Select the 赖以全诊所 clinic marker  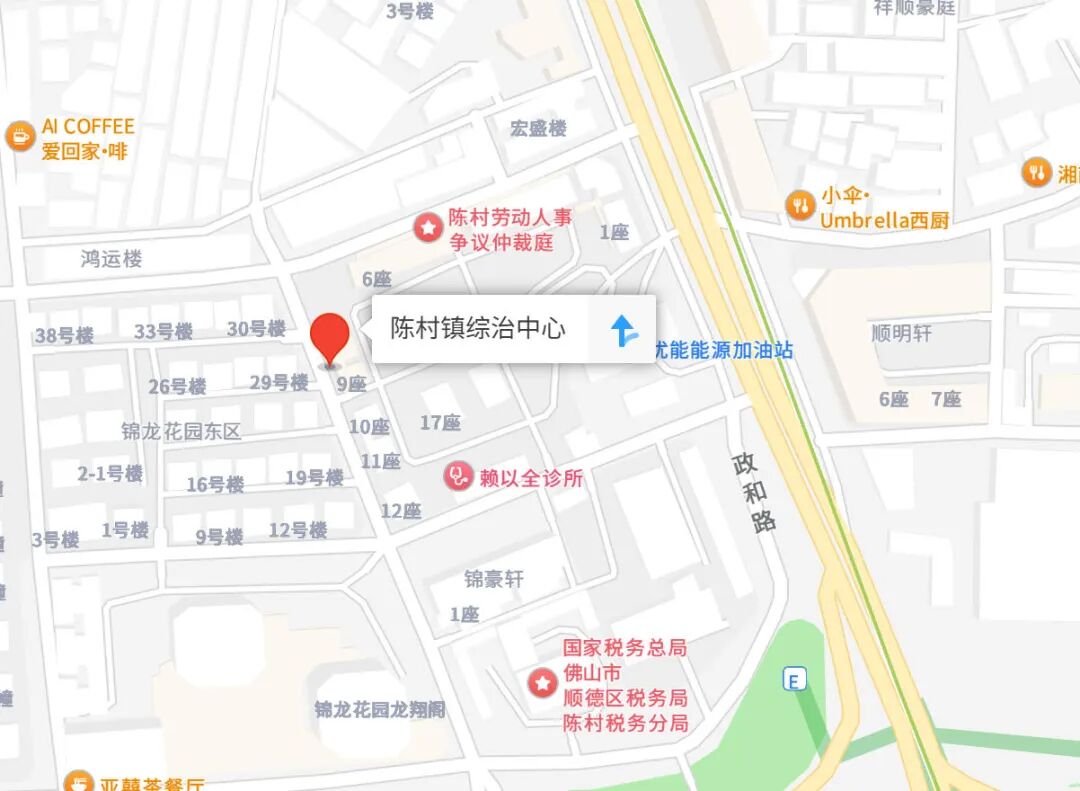pyautogui.click(x=458, y=475)
